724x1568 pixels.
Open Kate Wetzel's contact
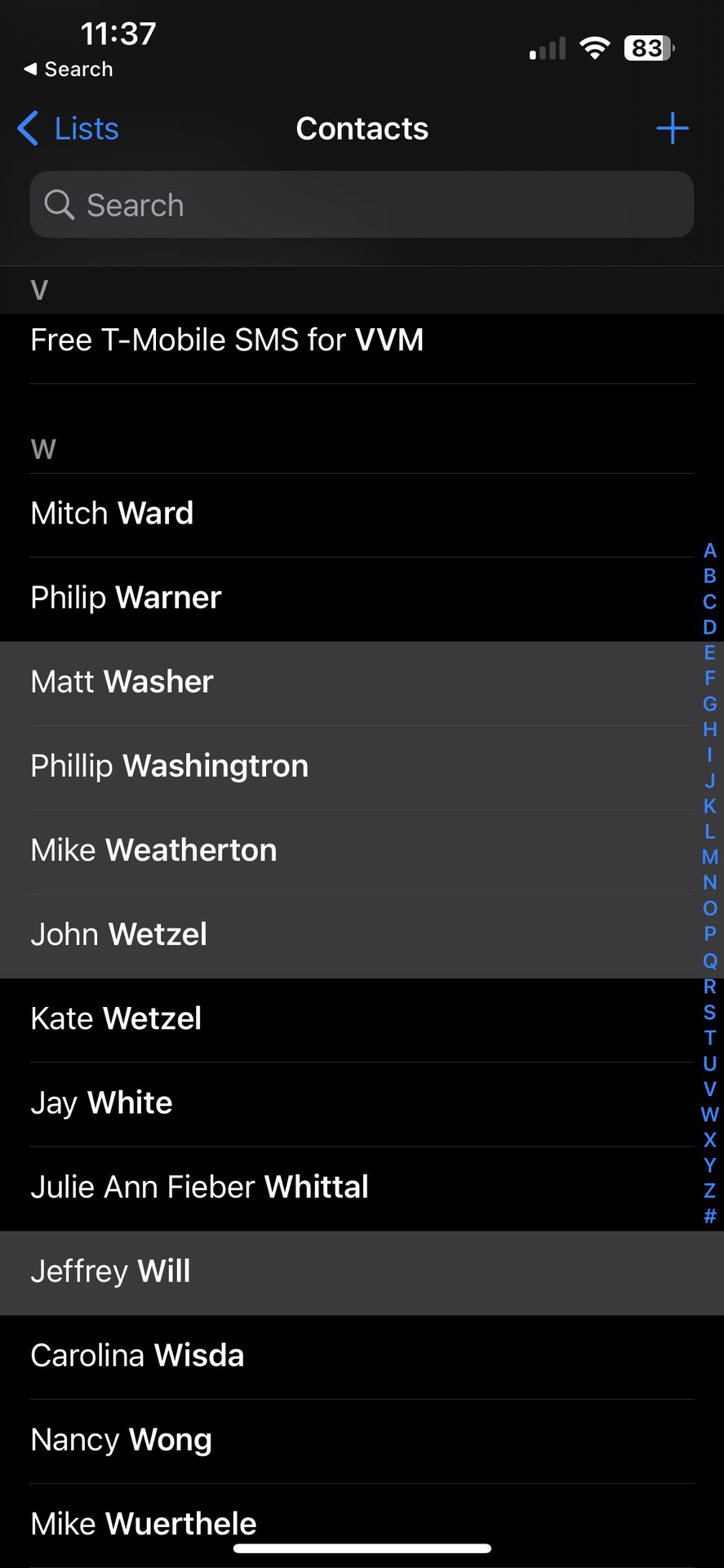(x=116, y=1018)
